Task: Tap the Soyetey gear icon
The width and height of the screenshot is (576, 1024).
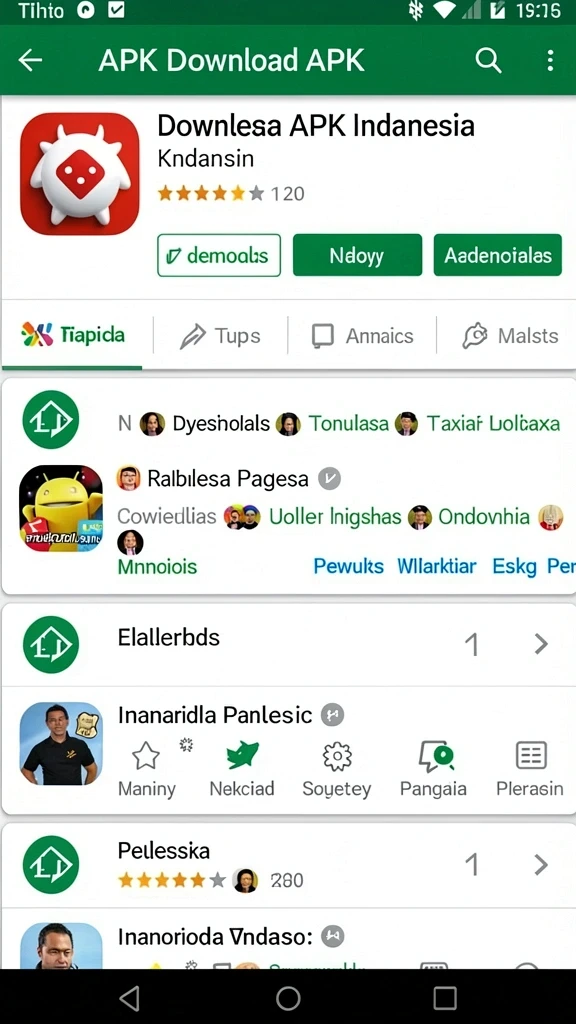Action: [x=337, y=756]
